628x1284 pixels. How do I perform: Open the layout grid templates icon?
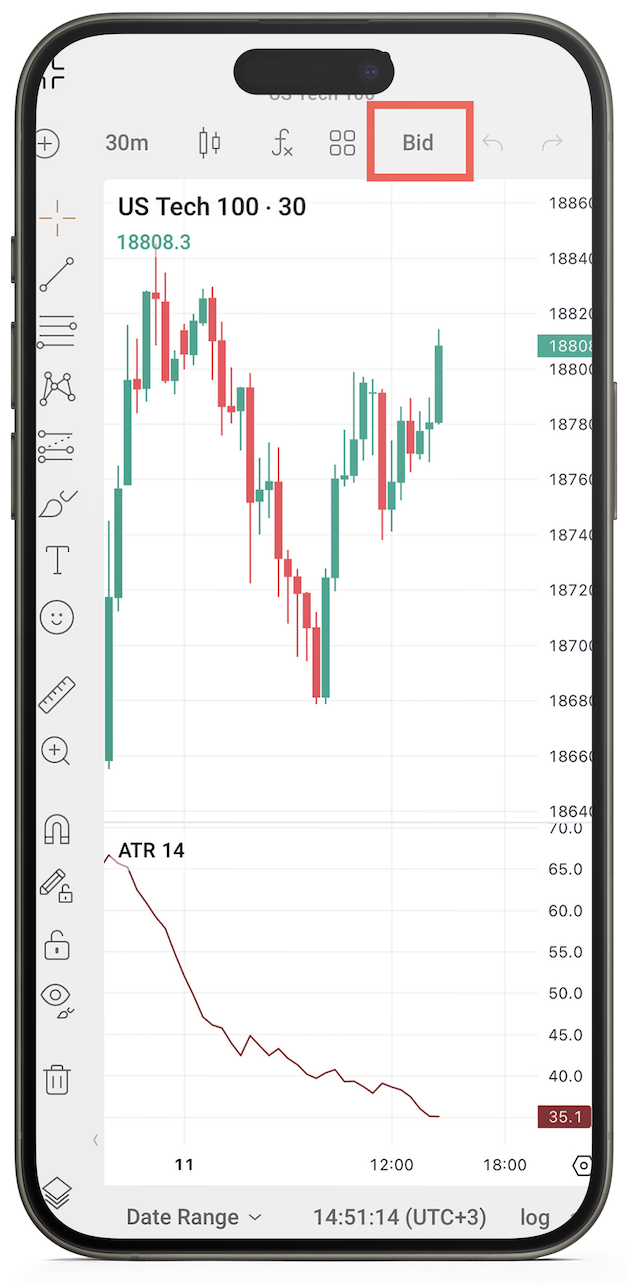pos(342,143)
